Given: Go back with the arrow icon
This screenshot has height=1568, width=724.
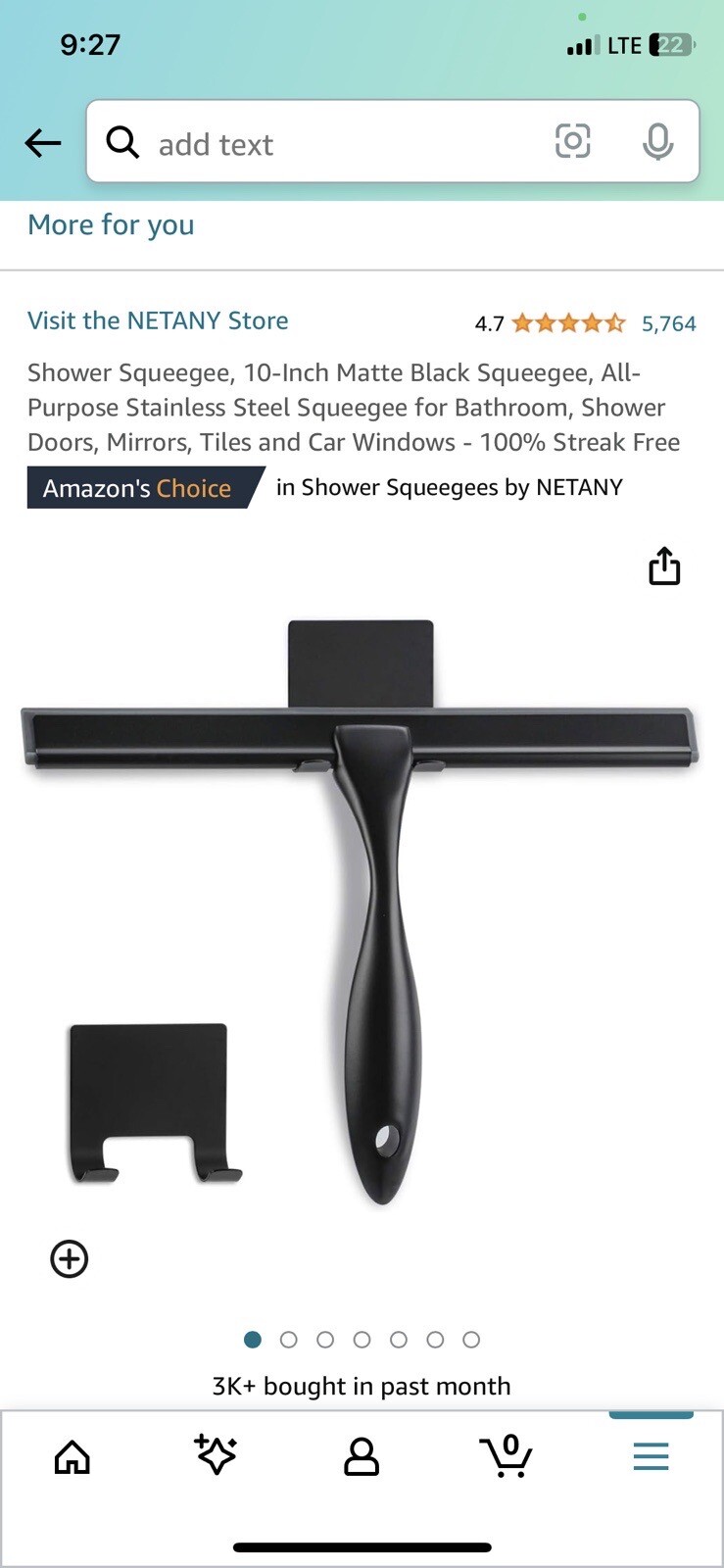Looking at the screenshot, I should click(43, 143).
